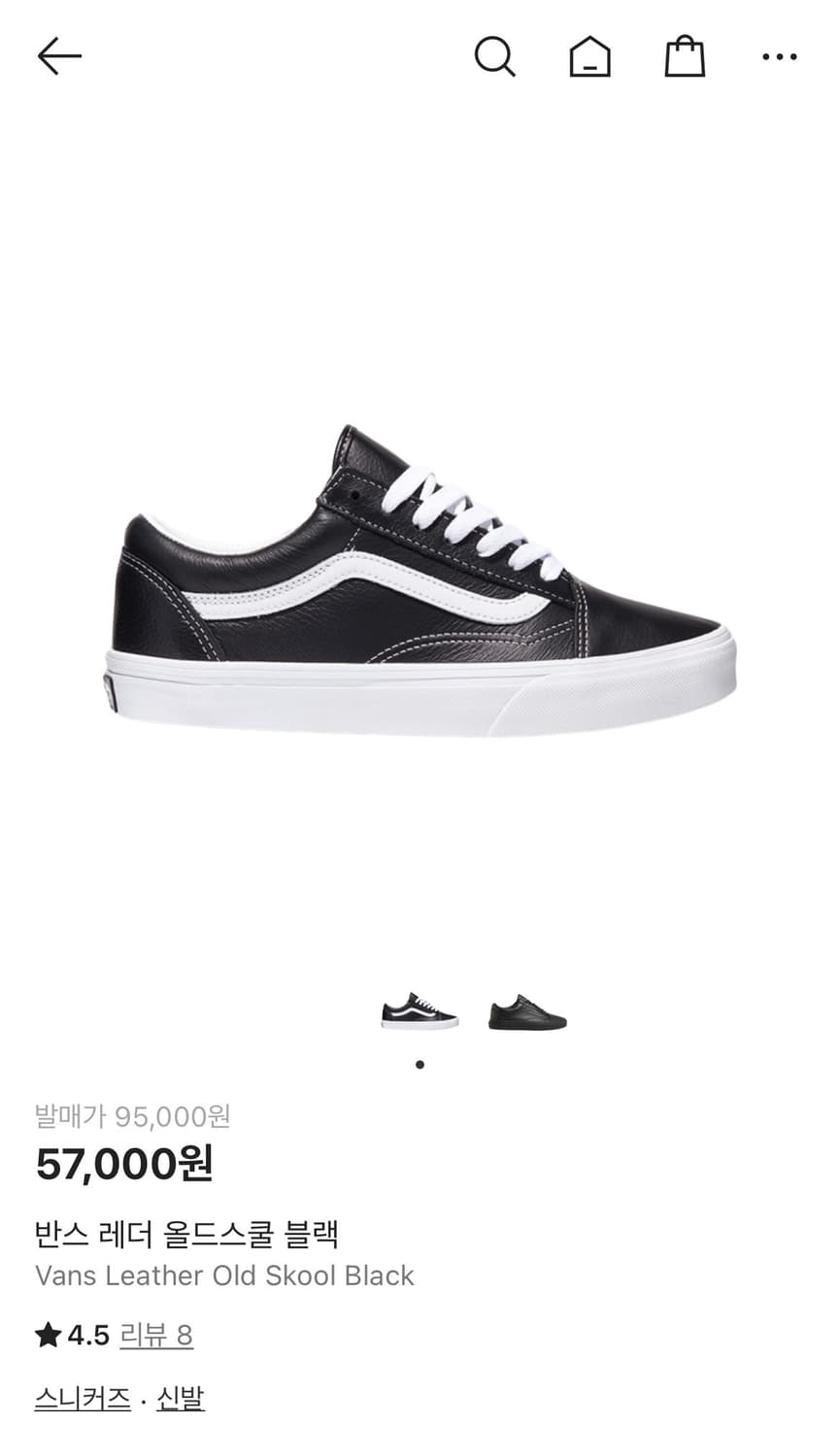This screenshot has height=1456, width=840.
Task: Open the shopping bag icon
Action: pyautogui.click(x=686, y=56)
